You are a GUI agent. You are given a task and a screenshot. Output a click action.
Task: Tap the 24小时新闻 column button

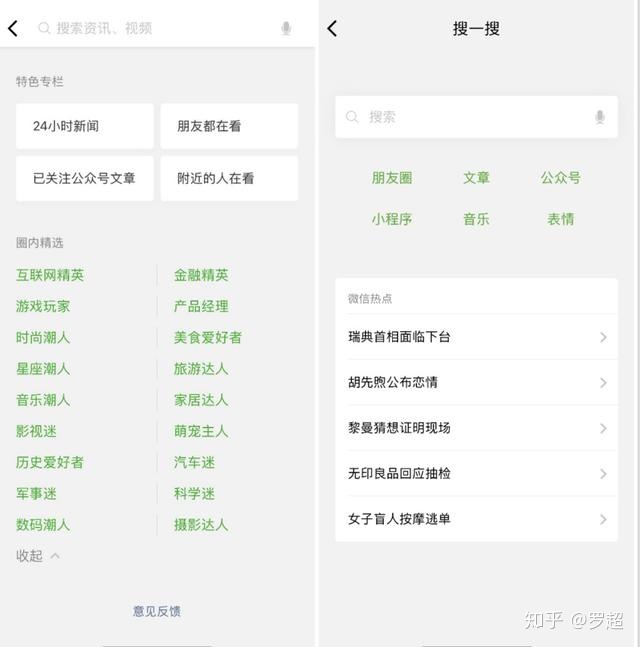pos(84,126)
